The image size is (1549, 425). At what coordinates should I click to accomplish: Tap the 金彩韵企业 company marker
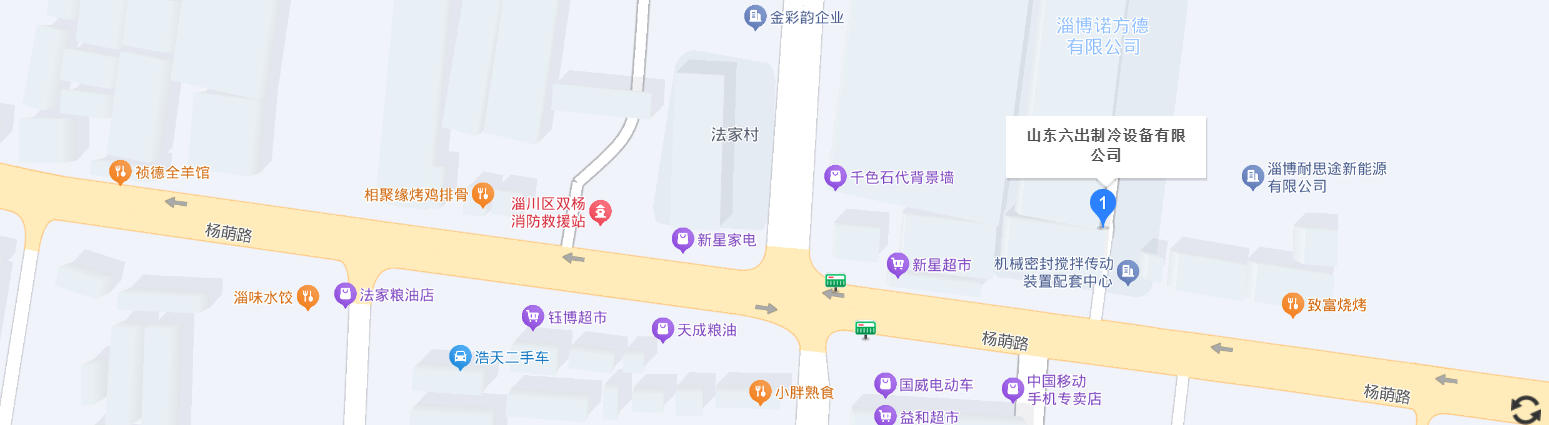click(x=756, y=16)
